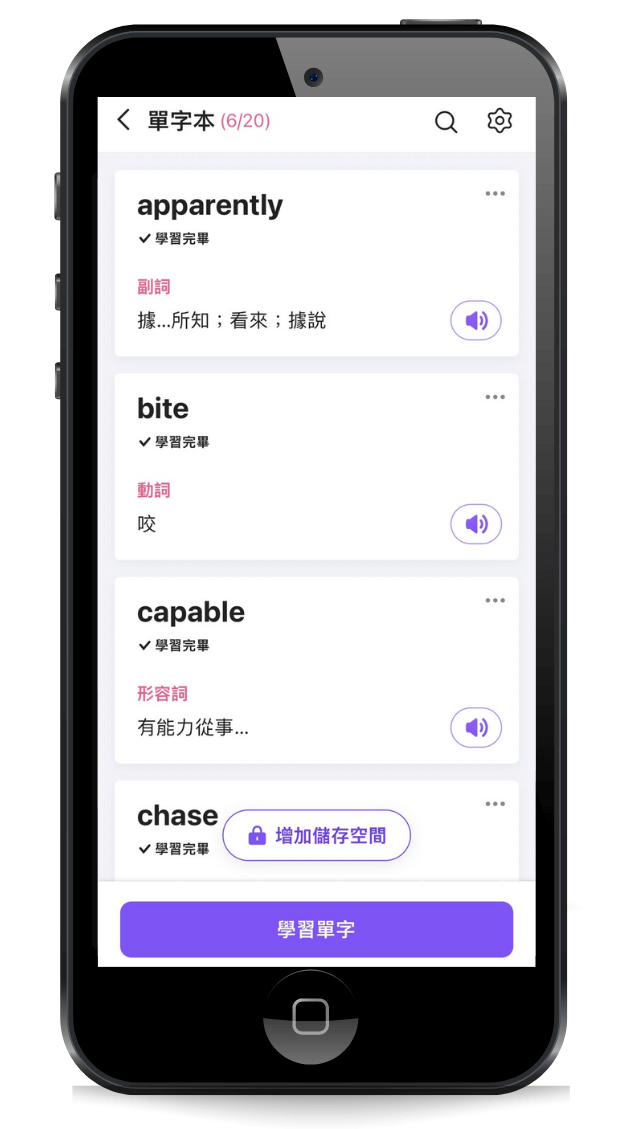The height and width of the screenshot is (1129, 622).
Task: Tap 增加儲存空間 to add storage
Action: [317, 835]
